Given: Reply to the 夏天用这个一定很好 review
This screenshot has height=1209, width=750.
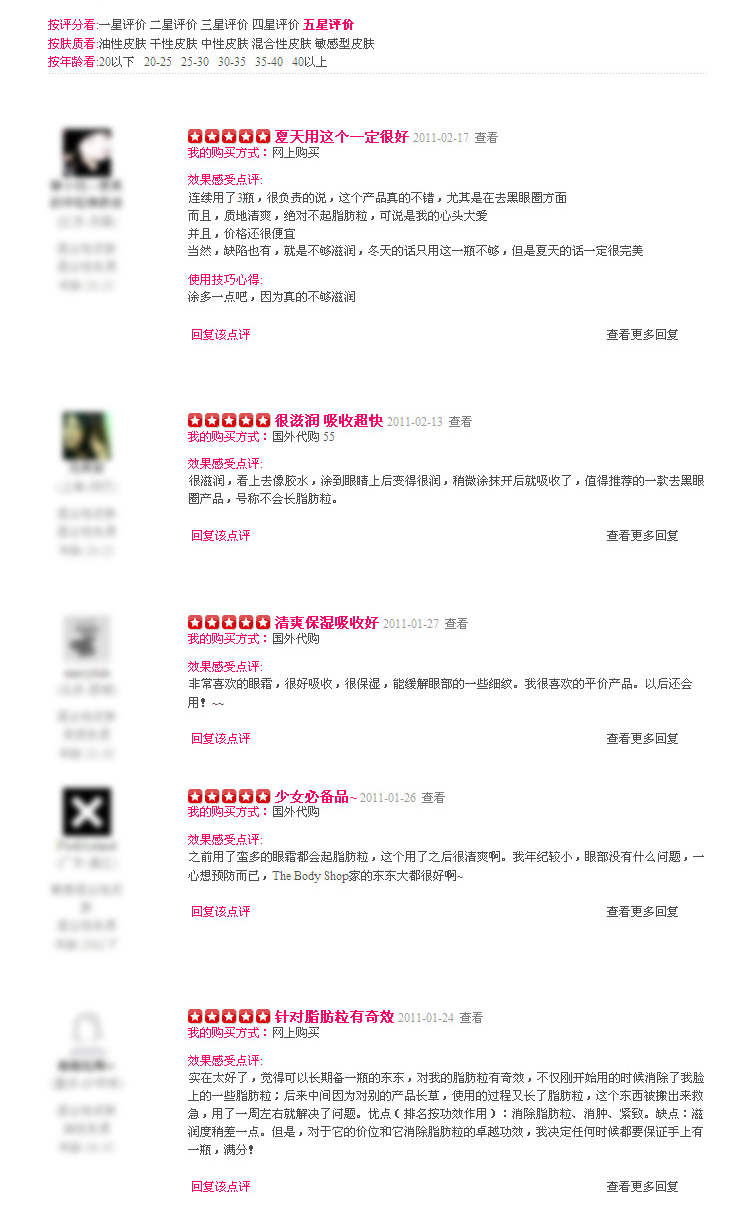Looking at the screenshot, I should pyautogui.click(x=221, y=335).
